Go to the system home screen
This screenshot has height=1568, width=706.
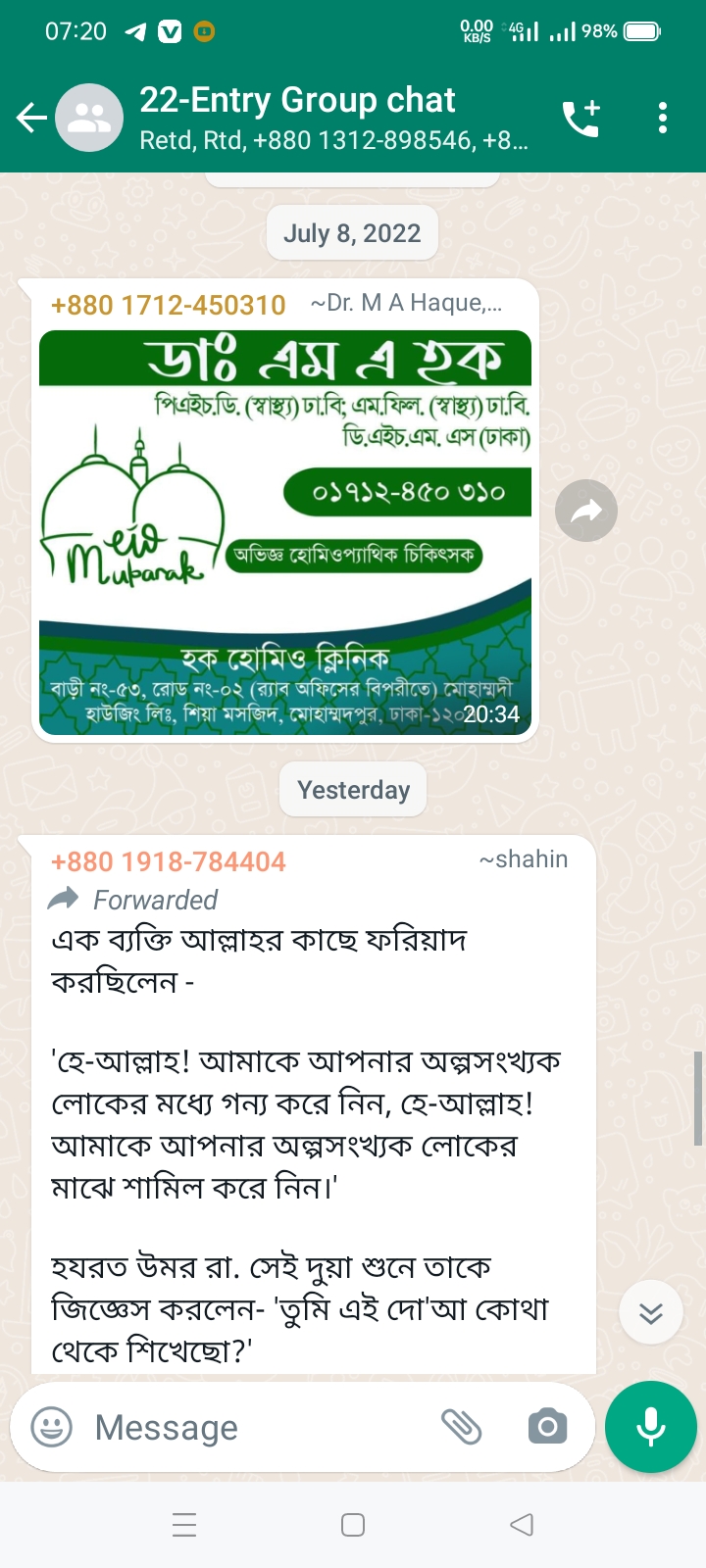353,1525
